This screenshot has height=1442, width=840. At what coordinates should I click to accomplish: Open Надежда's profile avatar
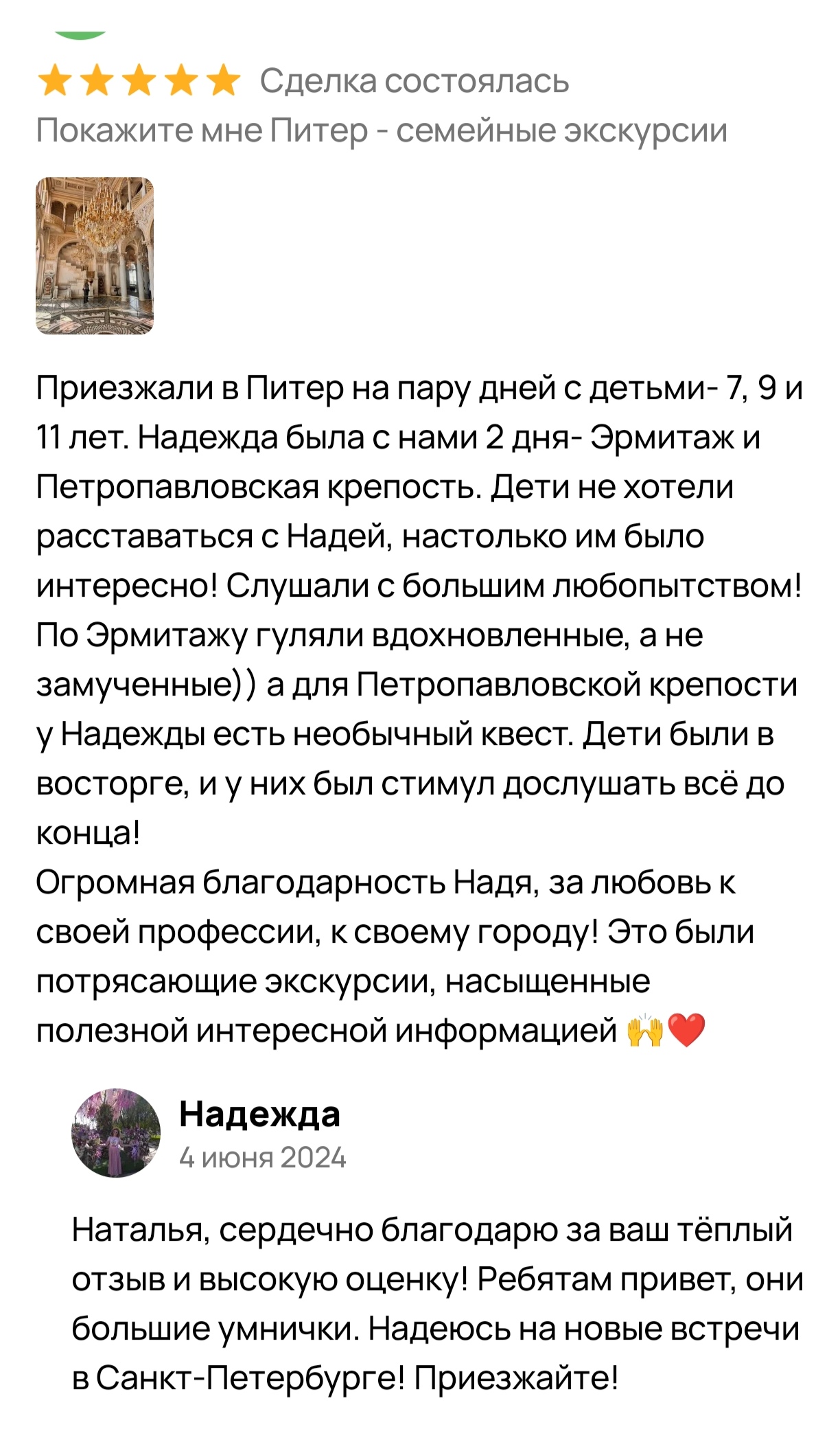(116, 1132)
